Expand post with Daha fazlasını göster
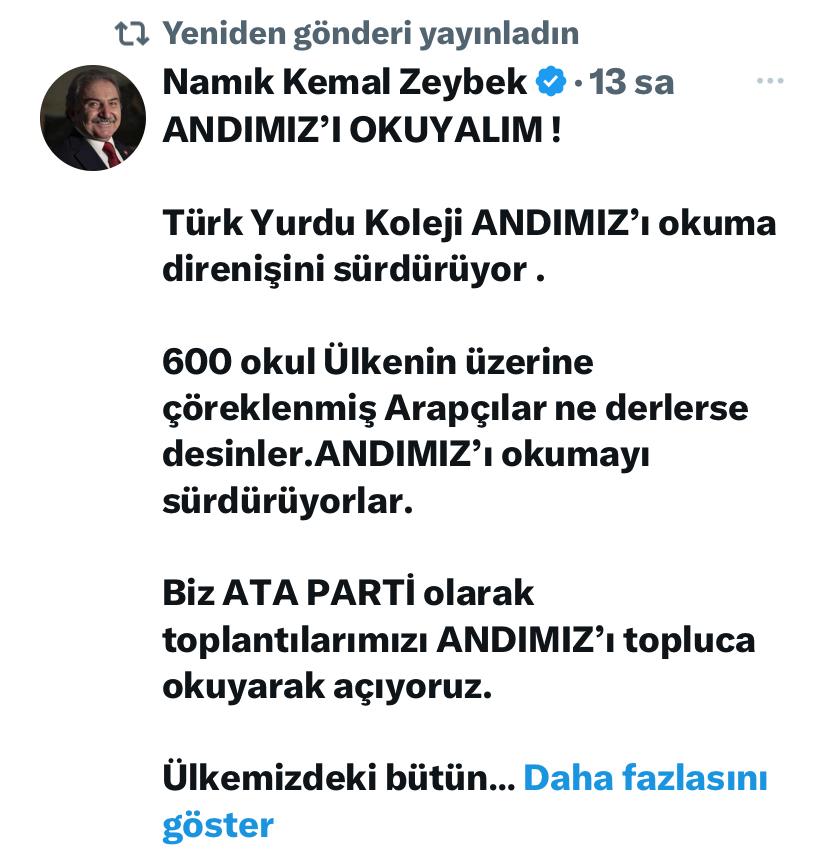 pos(644,777)
